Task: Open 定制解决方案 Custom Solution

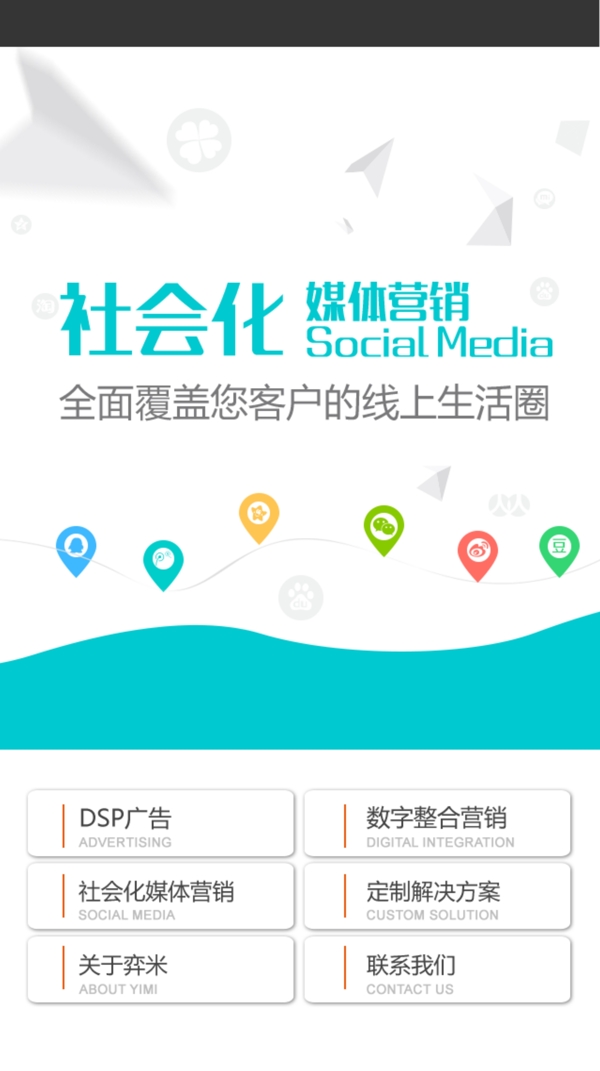Action: pyautogui.click(x=437, y=897)
